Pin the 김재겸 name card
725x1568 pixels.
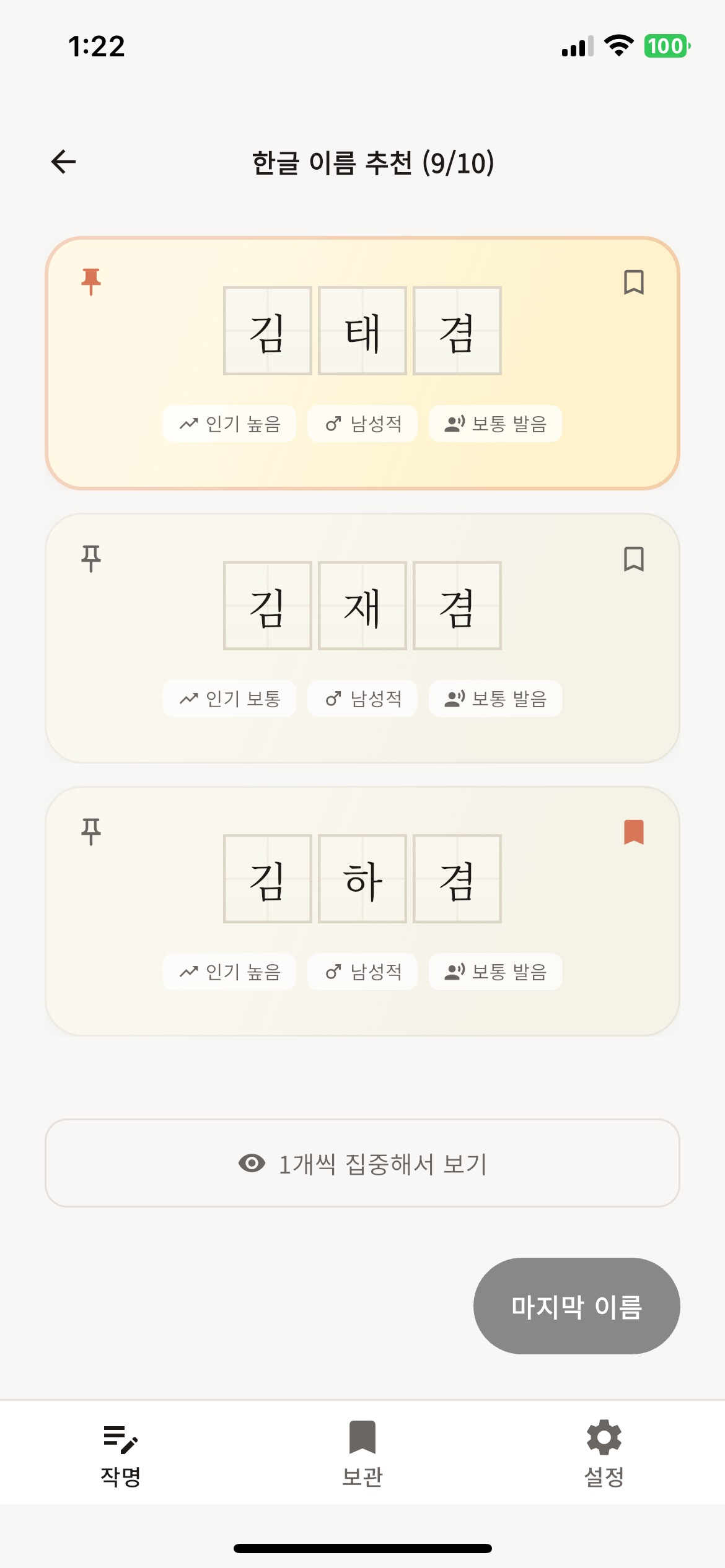(x=90, y=558)
